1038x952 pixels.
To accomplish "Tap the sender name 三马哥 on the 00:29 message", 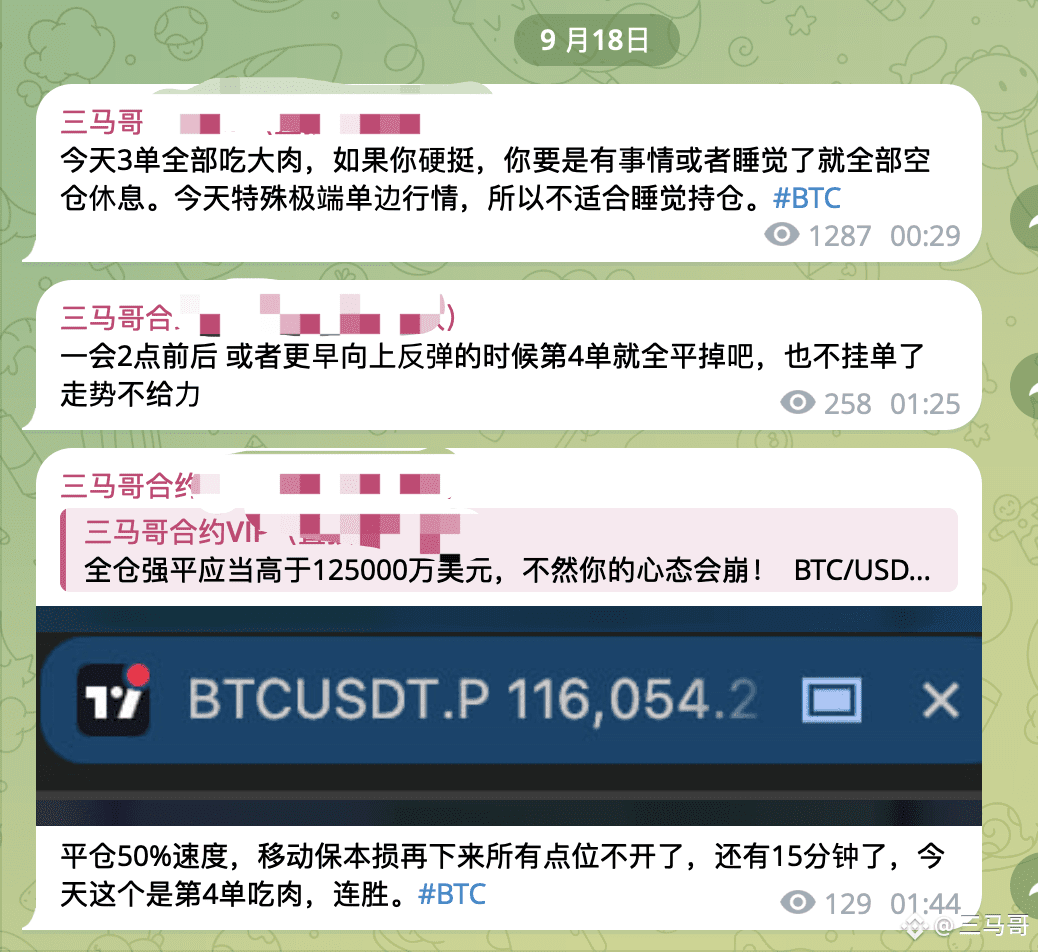I will 102,123.
